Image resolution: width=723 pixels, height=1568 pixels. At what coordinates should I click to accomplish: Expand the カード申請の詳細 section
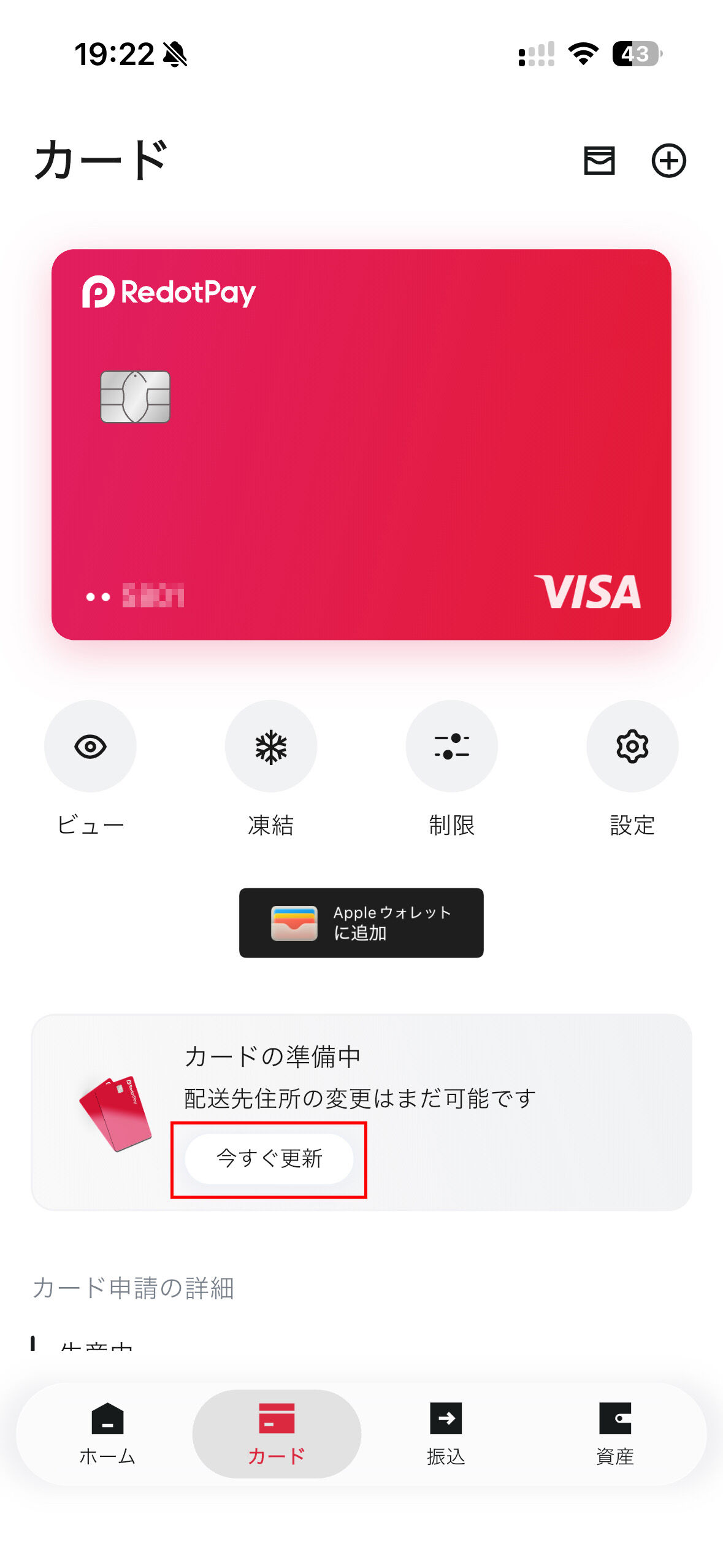pyautogui.click(x=136, y=1289)
